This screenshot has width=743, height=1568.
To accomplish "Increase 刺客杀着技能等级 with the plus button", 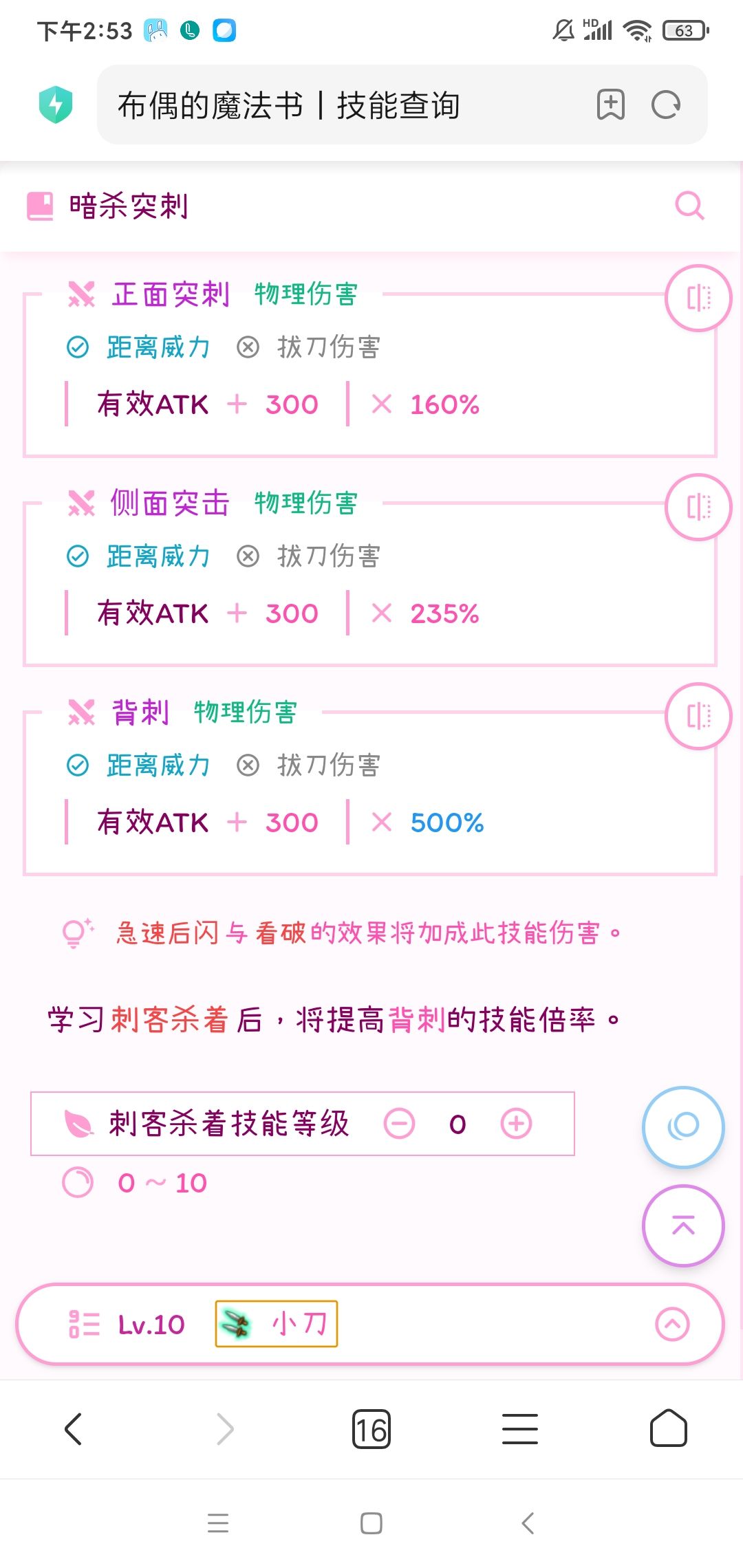I will [517, 1124].
